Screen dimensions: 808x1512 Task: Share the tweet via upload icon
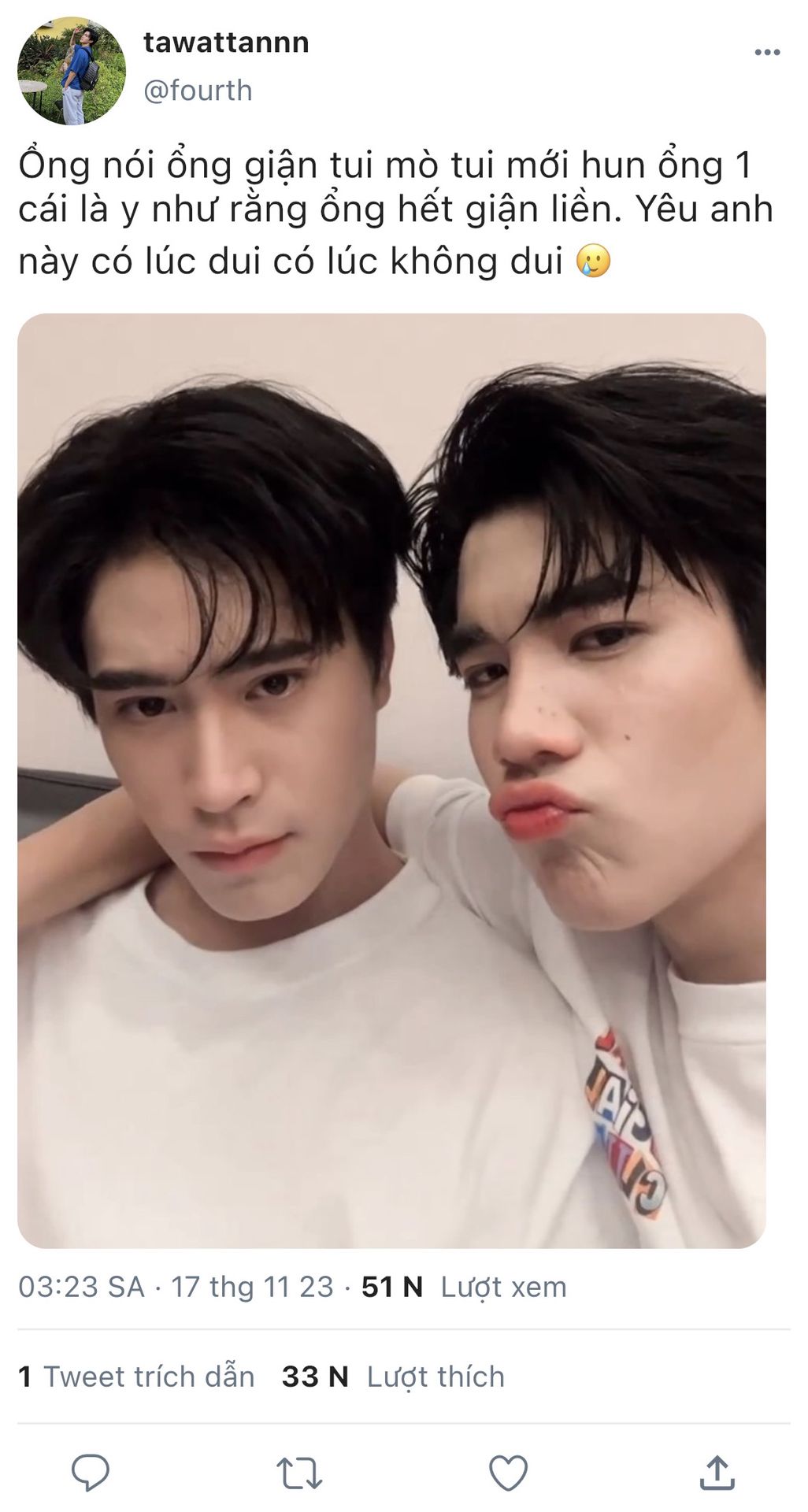(717, 1472)
